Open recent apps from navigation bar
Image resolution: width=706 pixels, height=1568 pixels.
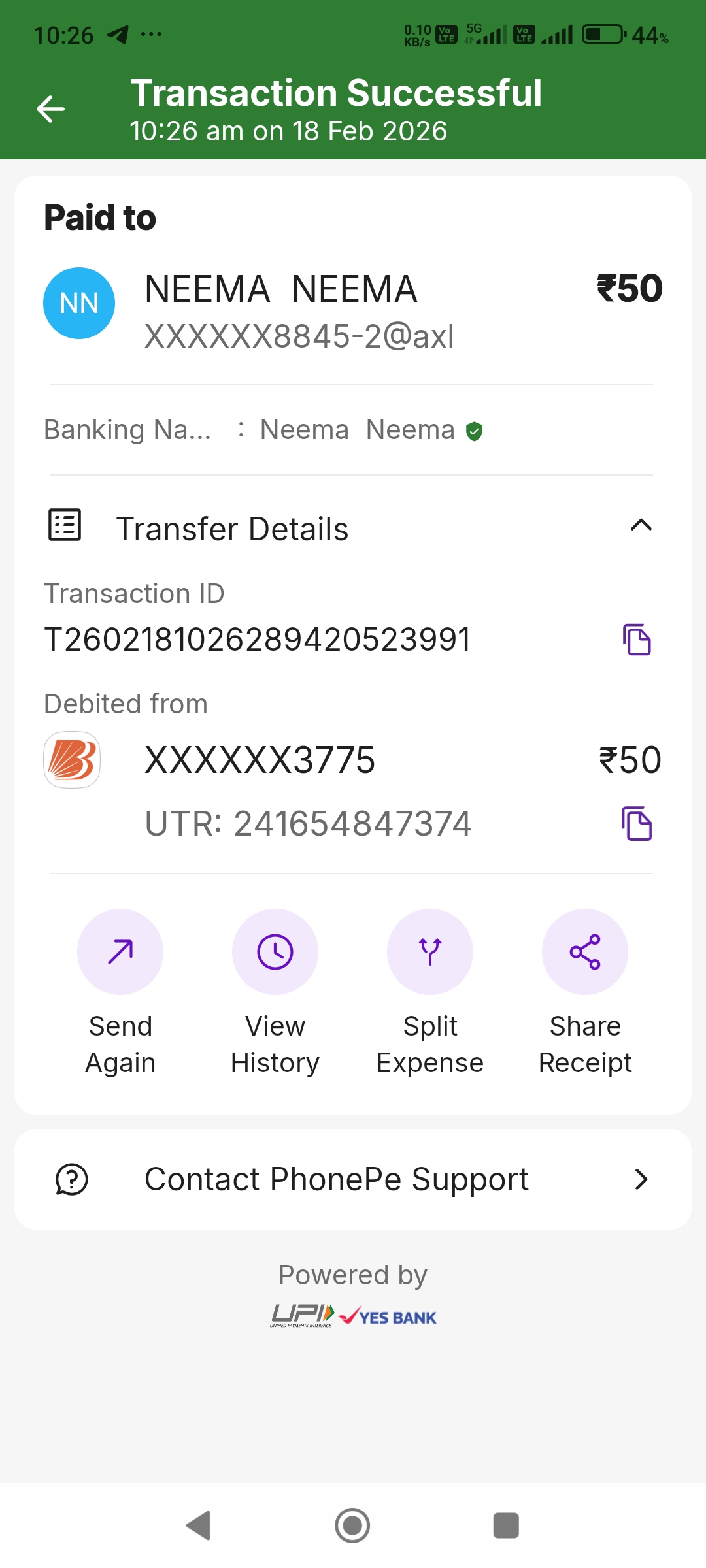click(506, 1526)
